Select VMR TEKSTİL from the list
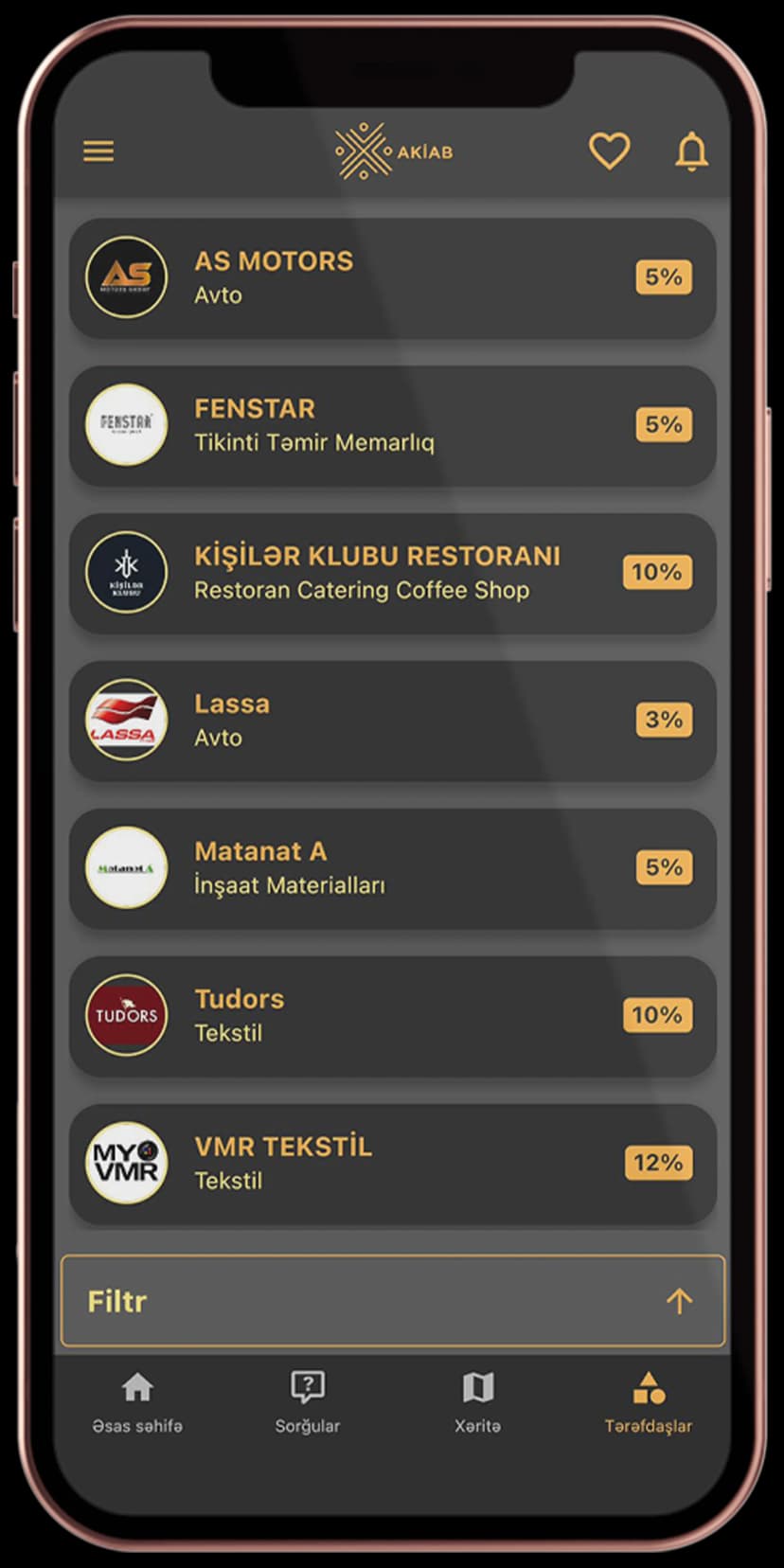 click(x=392, y=1164)
